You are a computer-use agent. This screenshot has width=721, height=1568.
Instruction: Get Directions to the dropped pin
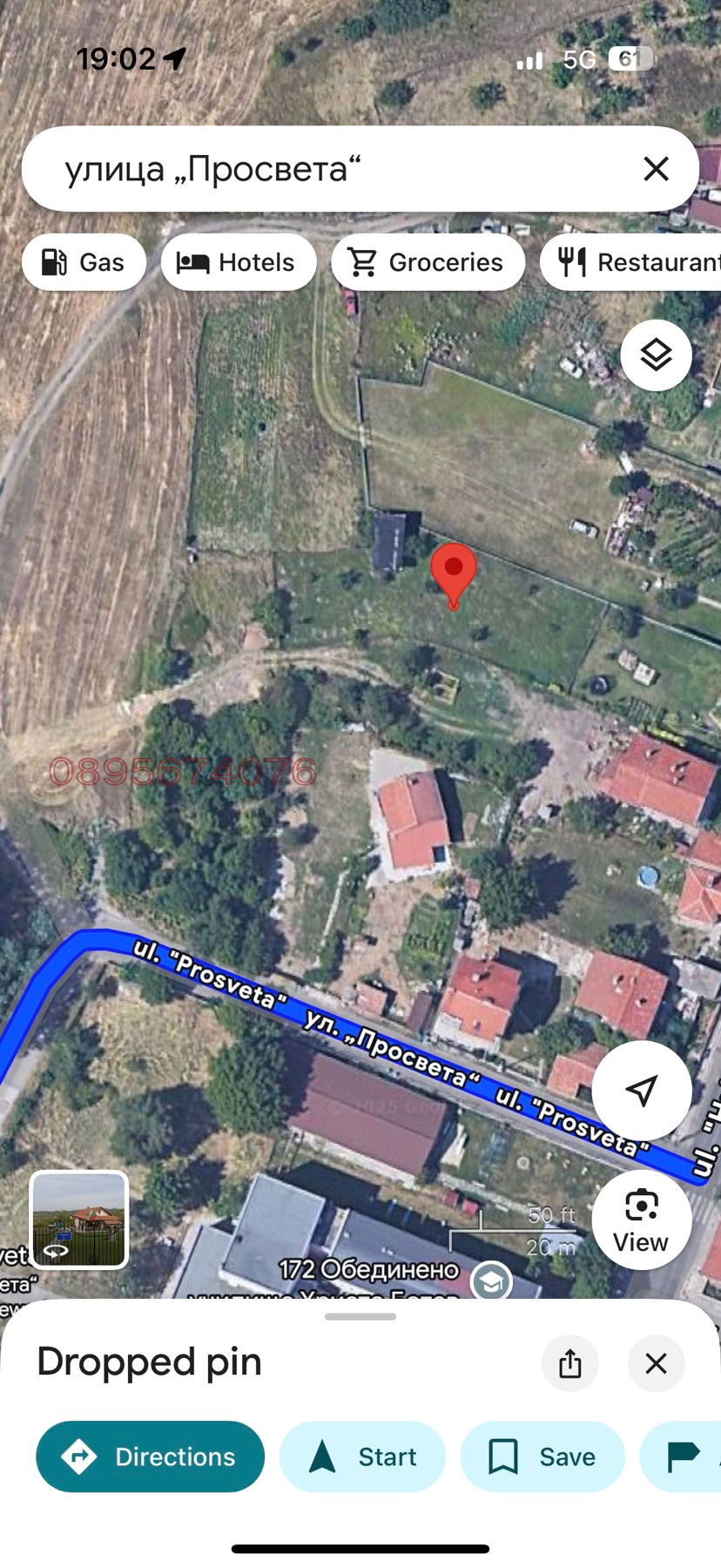click(150, 1456)
